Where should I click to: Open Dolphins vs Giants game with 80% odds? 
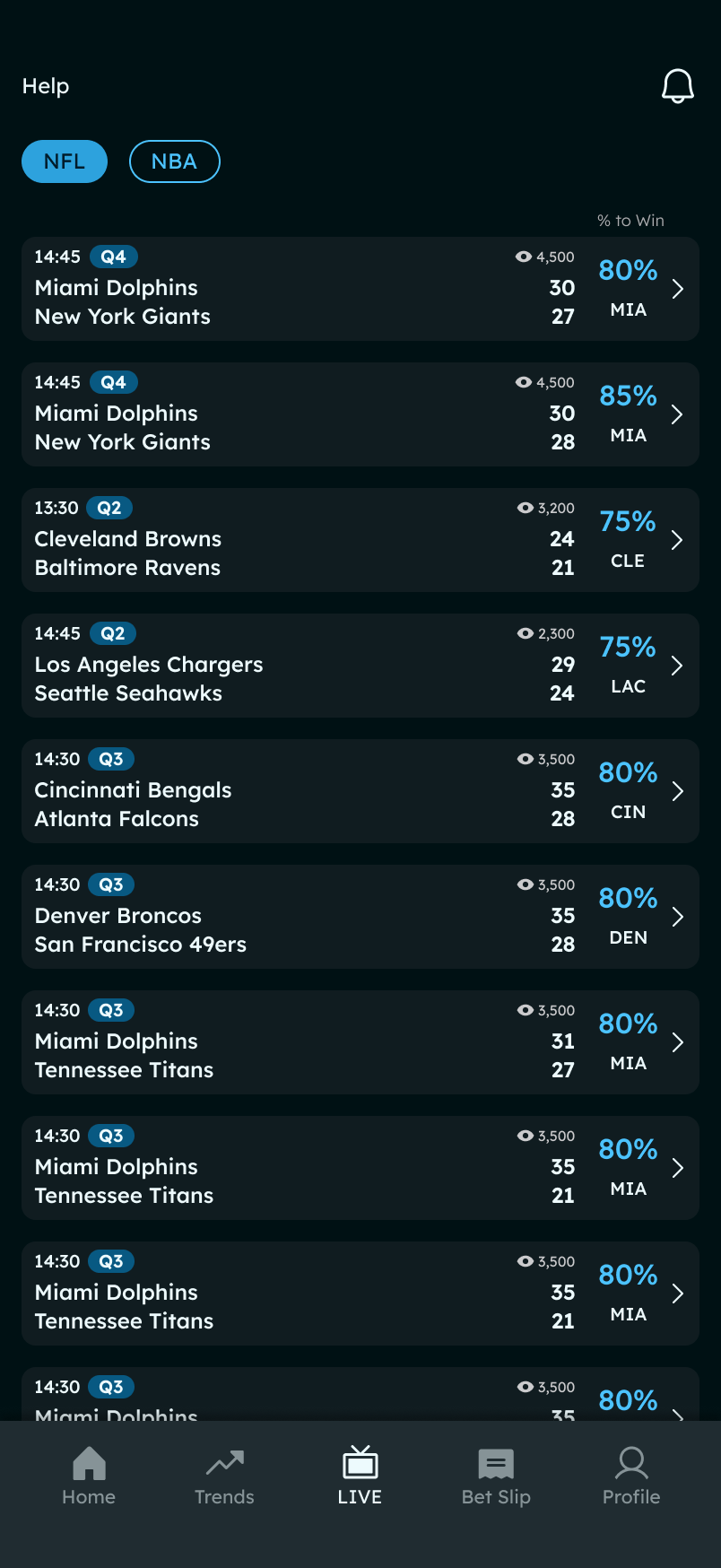(x=360, y=289)
